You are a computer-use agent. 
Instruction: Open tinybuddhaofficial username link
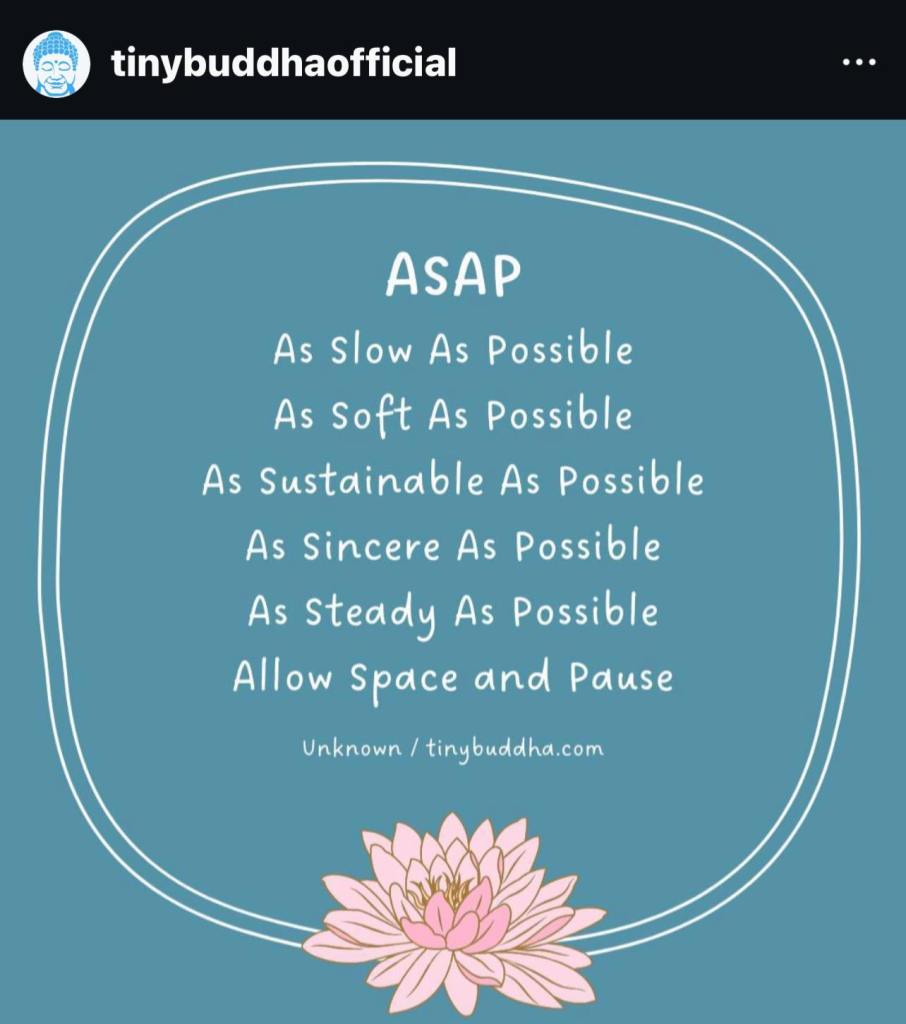click(x=283, y=63)
